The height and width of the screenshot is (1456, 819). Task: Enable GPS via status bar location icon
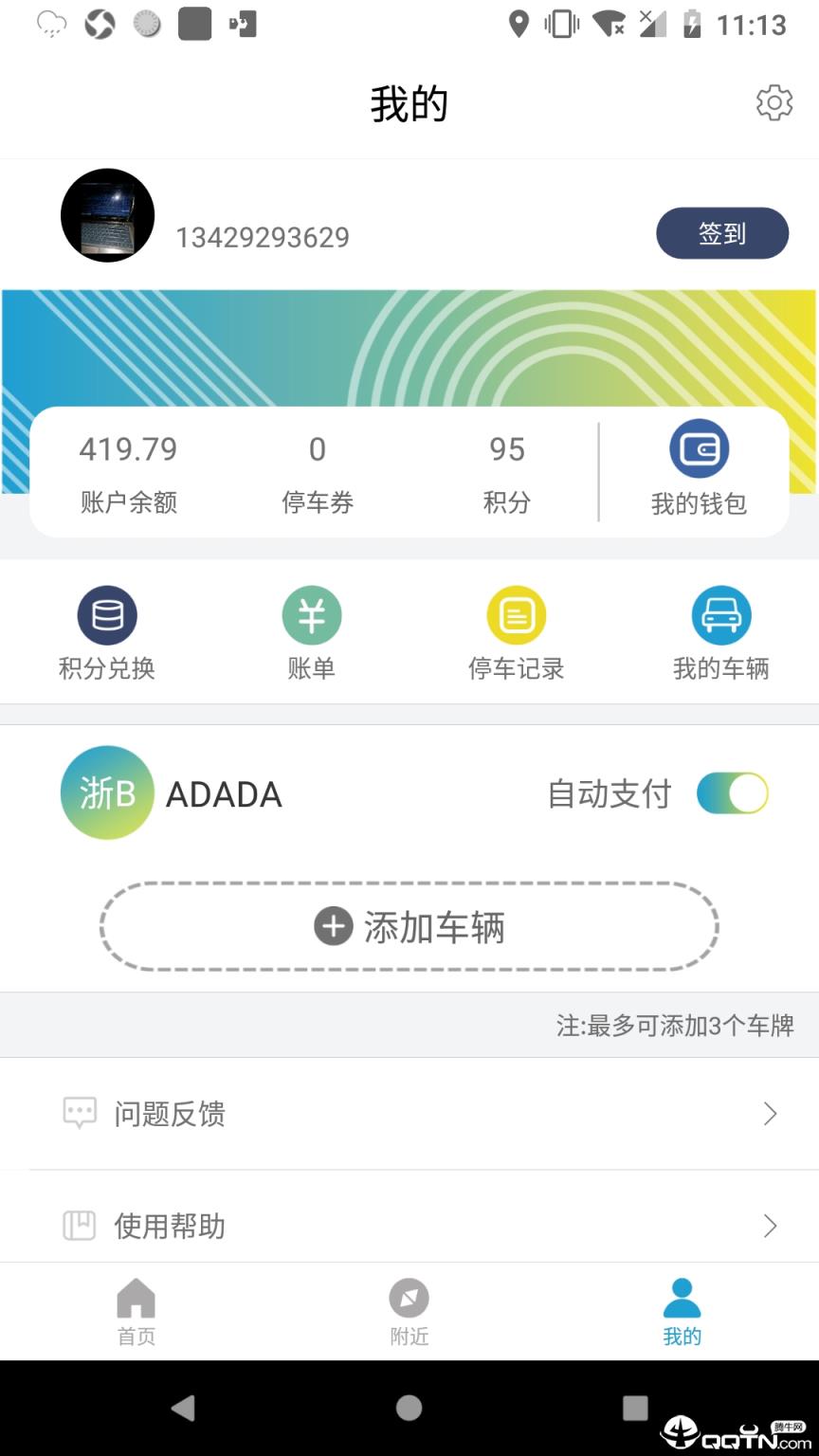518,25
